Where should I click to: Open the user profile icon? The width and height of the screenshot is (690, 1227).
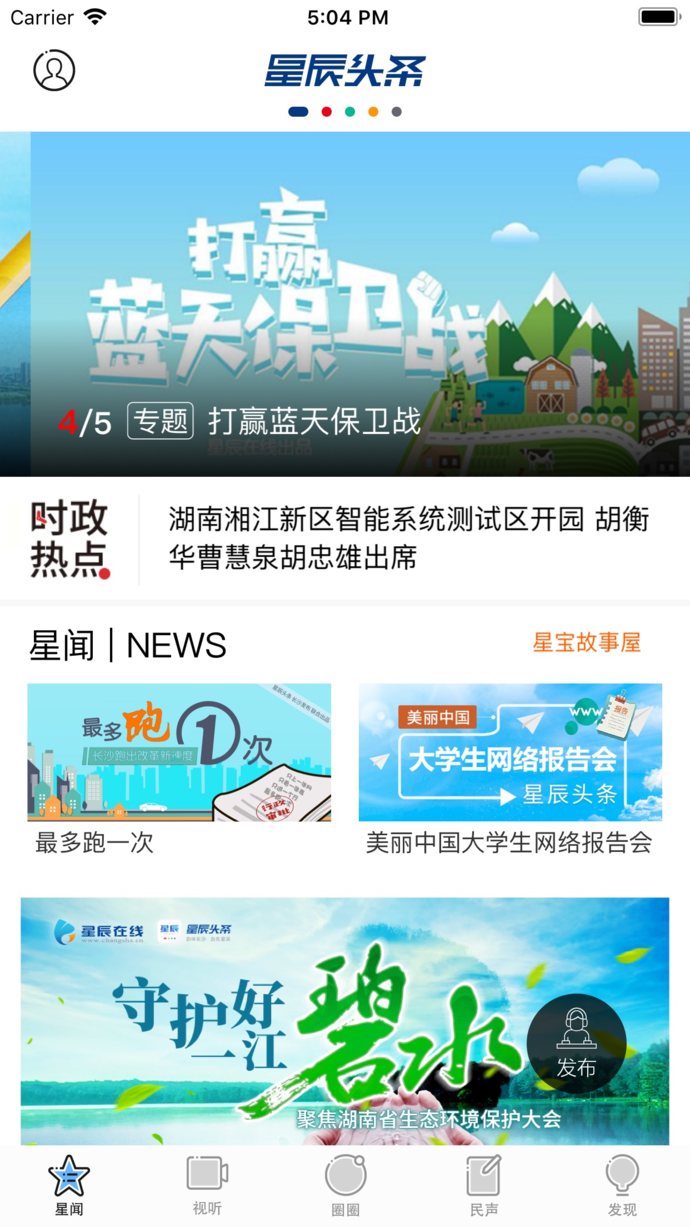[54, 70]
